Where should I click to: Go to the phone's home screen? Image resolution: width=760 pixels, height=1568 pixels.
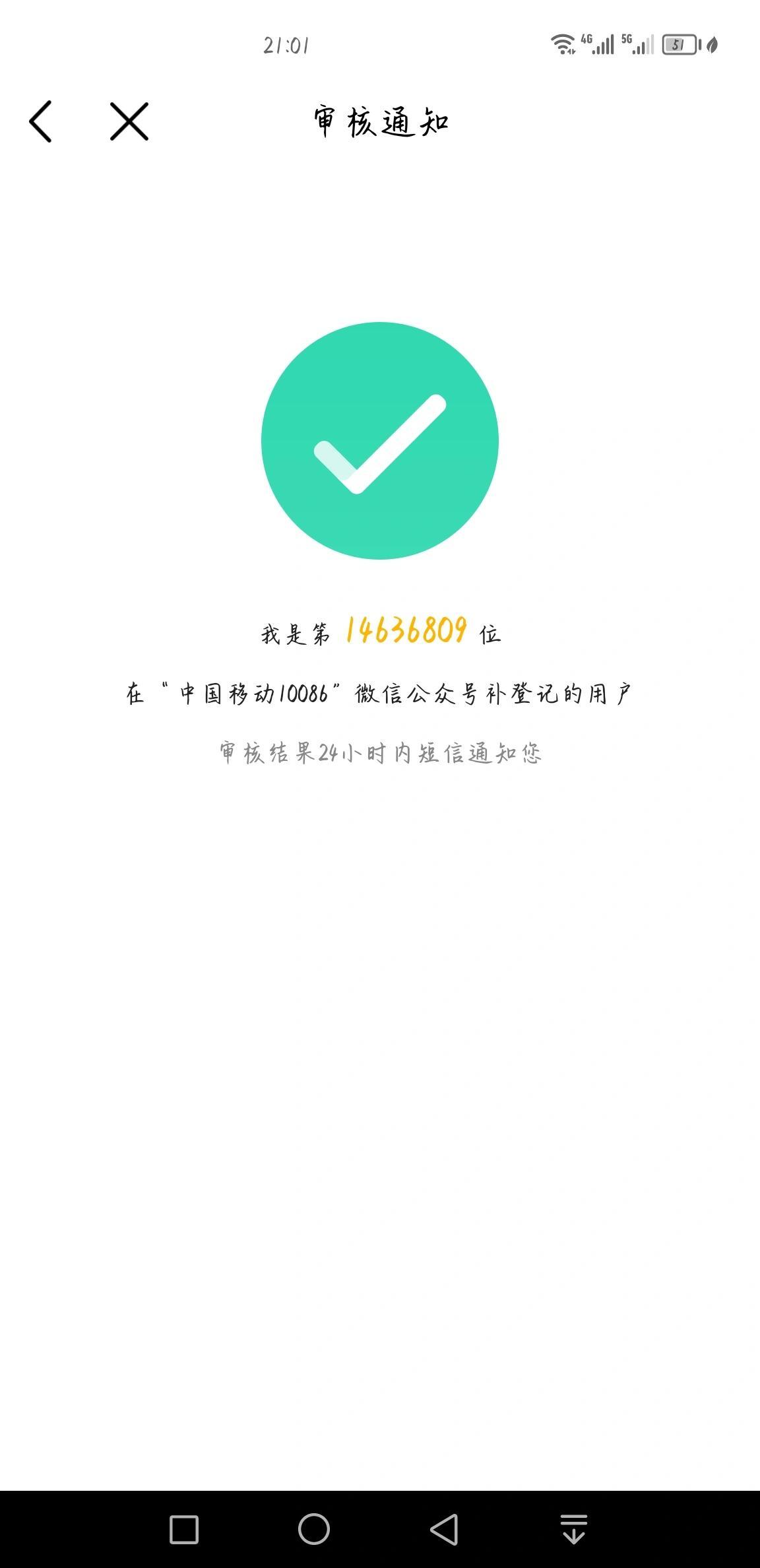314,1529
